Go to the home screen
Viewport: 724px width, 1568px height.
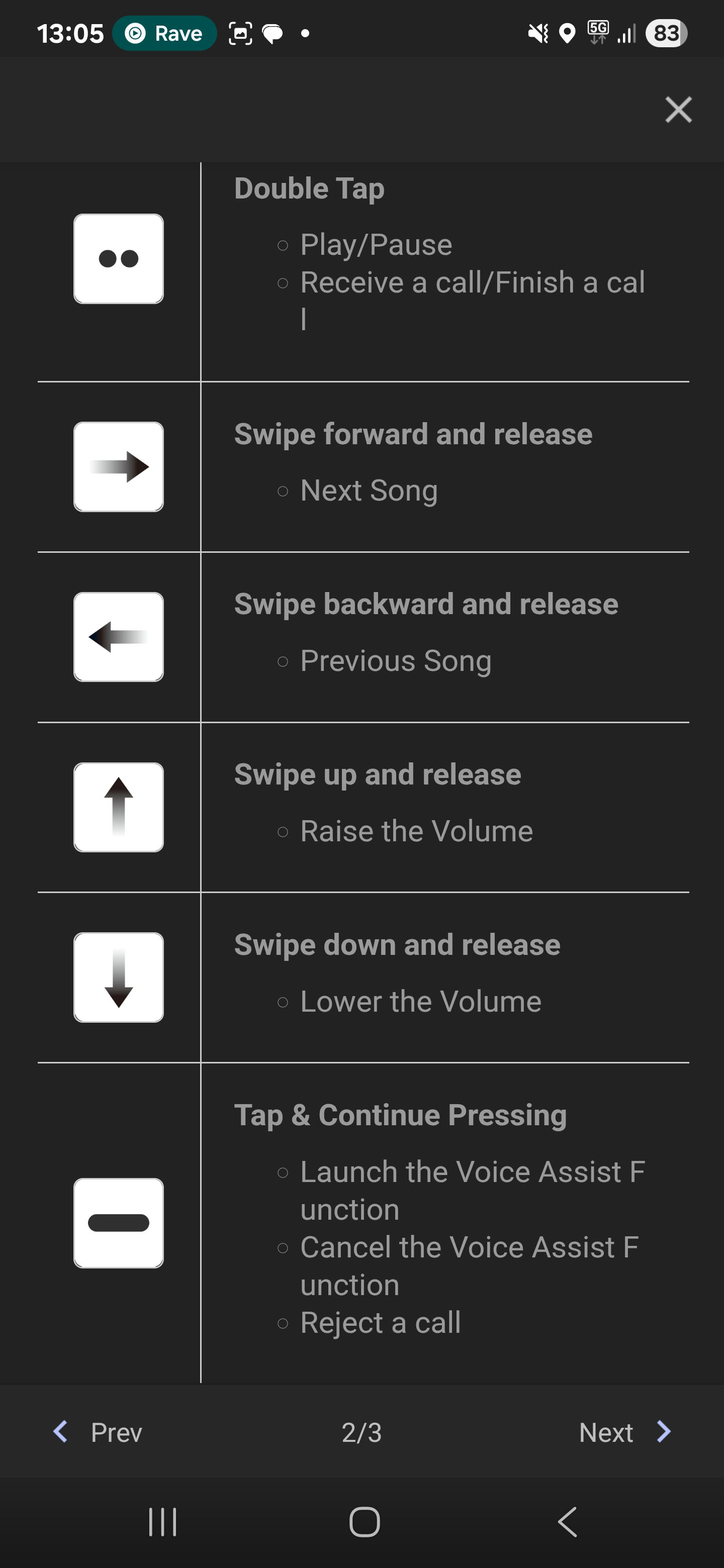coord(364,1522)
